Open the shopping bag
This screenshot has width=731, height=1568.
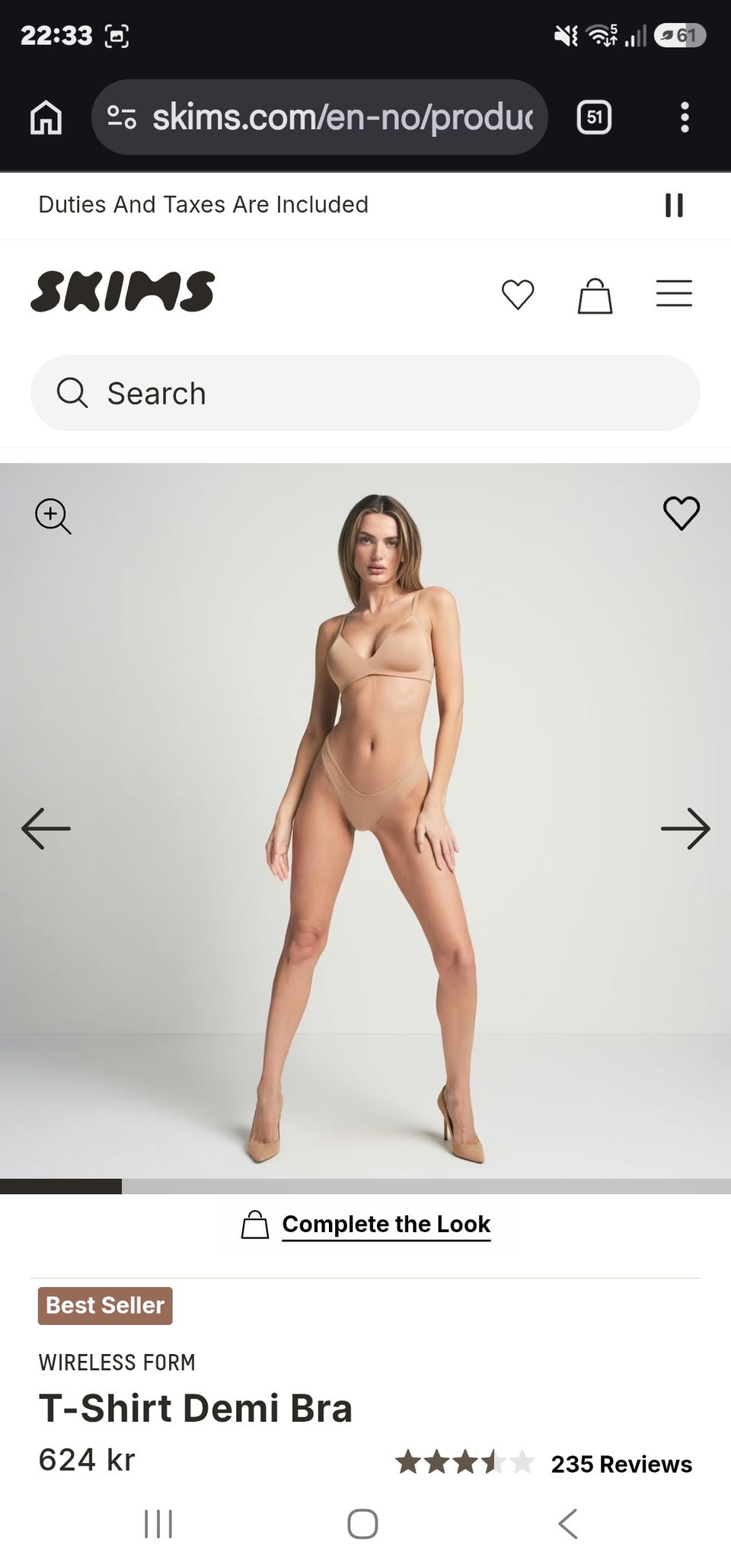[595, 295]
